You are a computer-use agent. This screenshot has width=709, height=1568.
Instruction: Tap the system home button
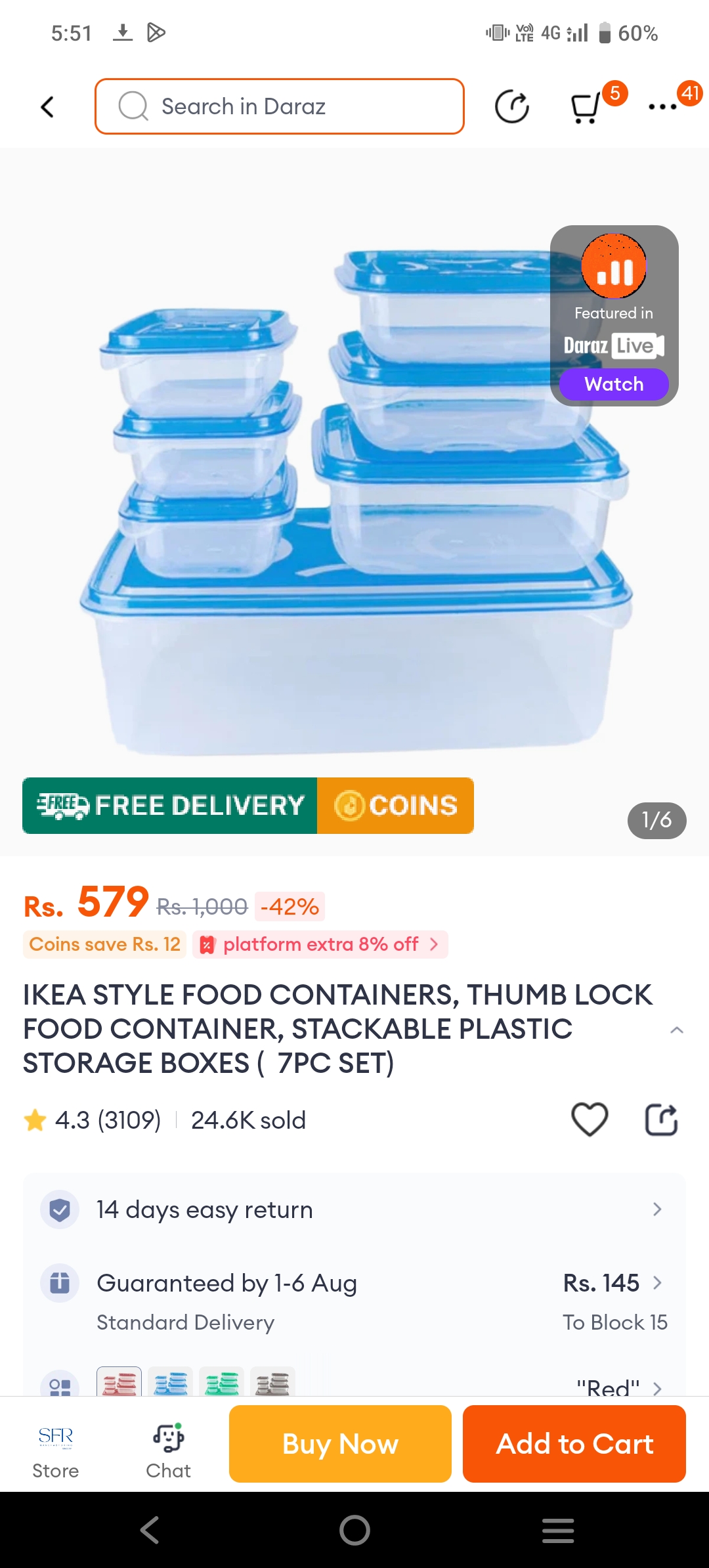click(x=354, y=1530)
